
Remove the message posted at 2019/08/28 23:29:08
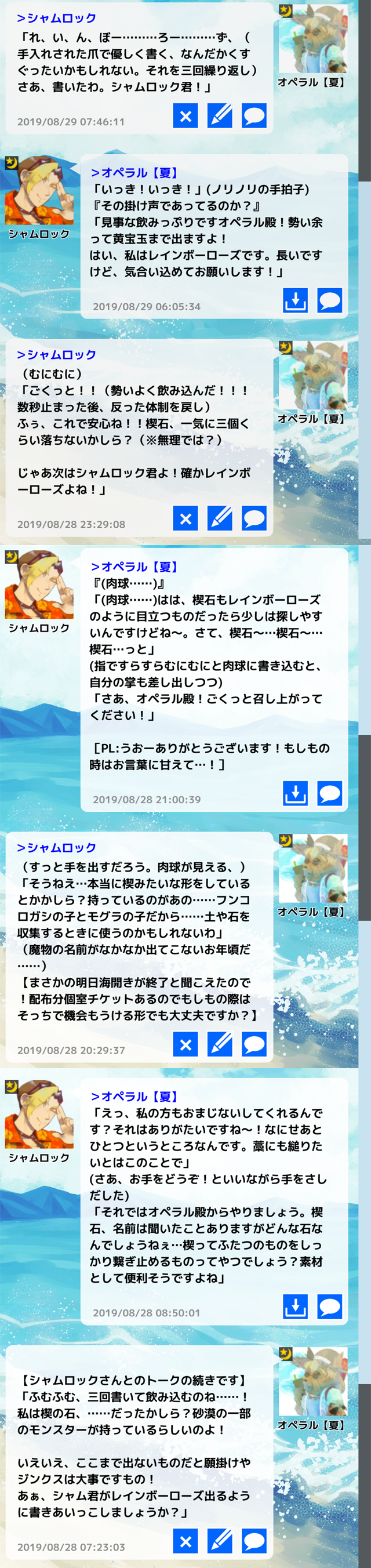click(x=185, y=518)
